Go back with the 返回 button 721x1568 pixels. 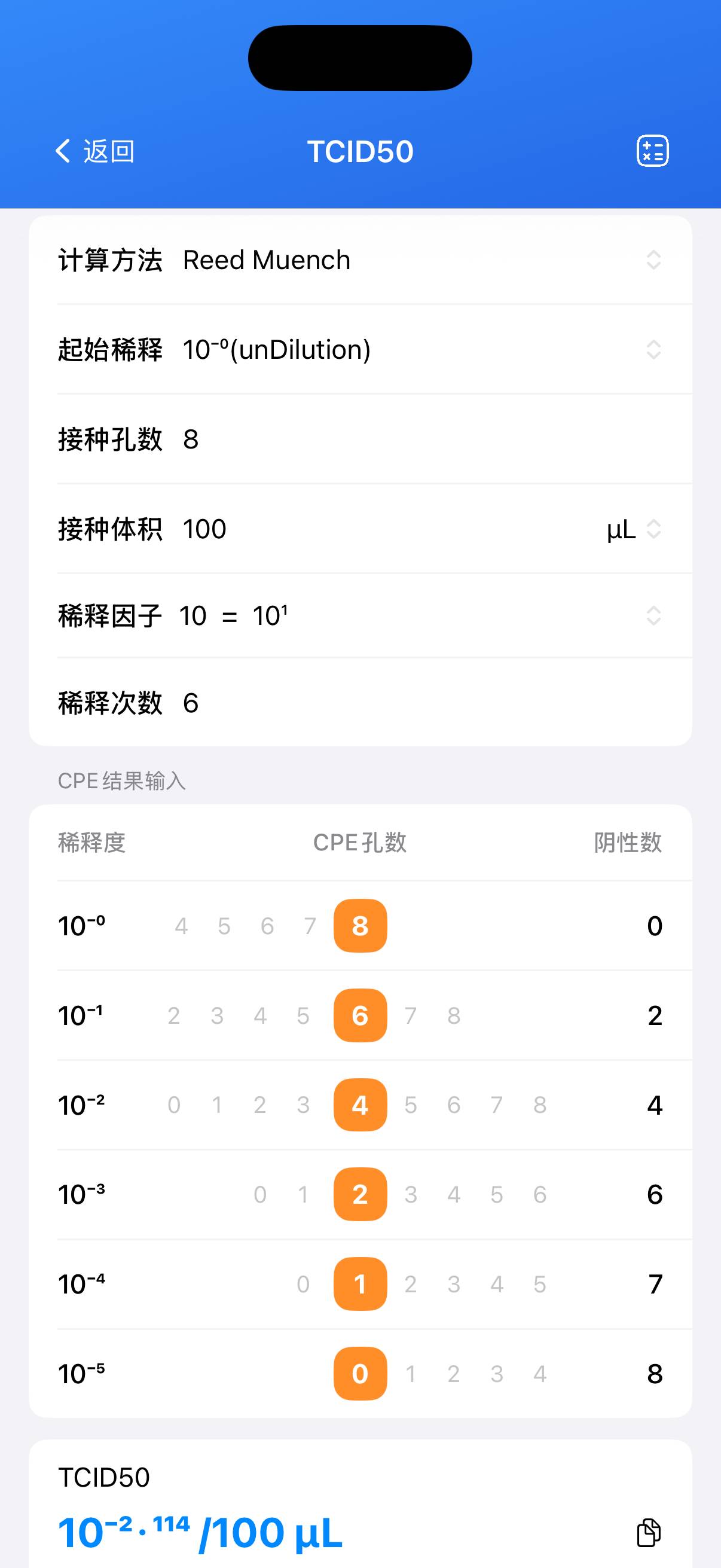tap(95, 151)
